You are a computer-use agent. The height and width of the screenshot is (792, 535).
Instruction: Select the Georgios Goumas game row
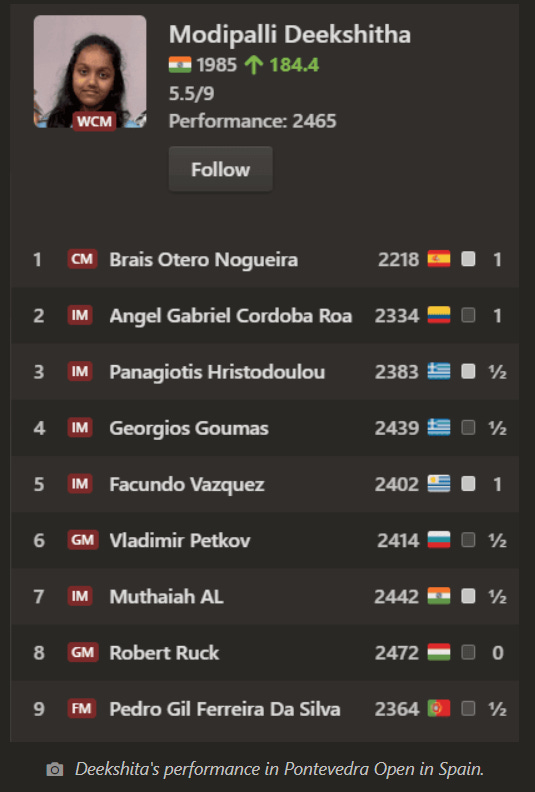pos(265,428)
